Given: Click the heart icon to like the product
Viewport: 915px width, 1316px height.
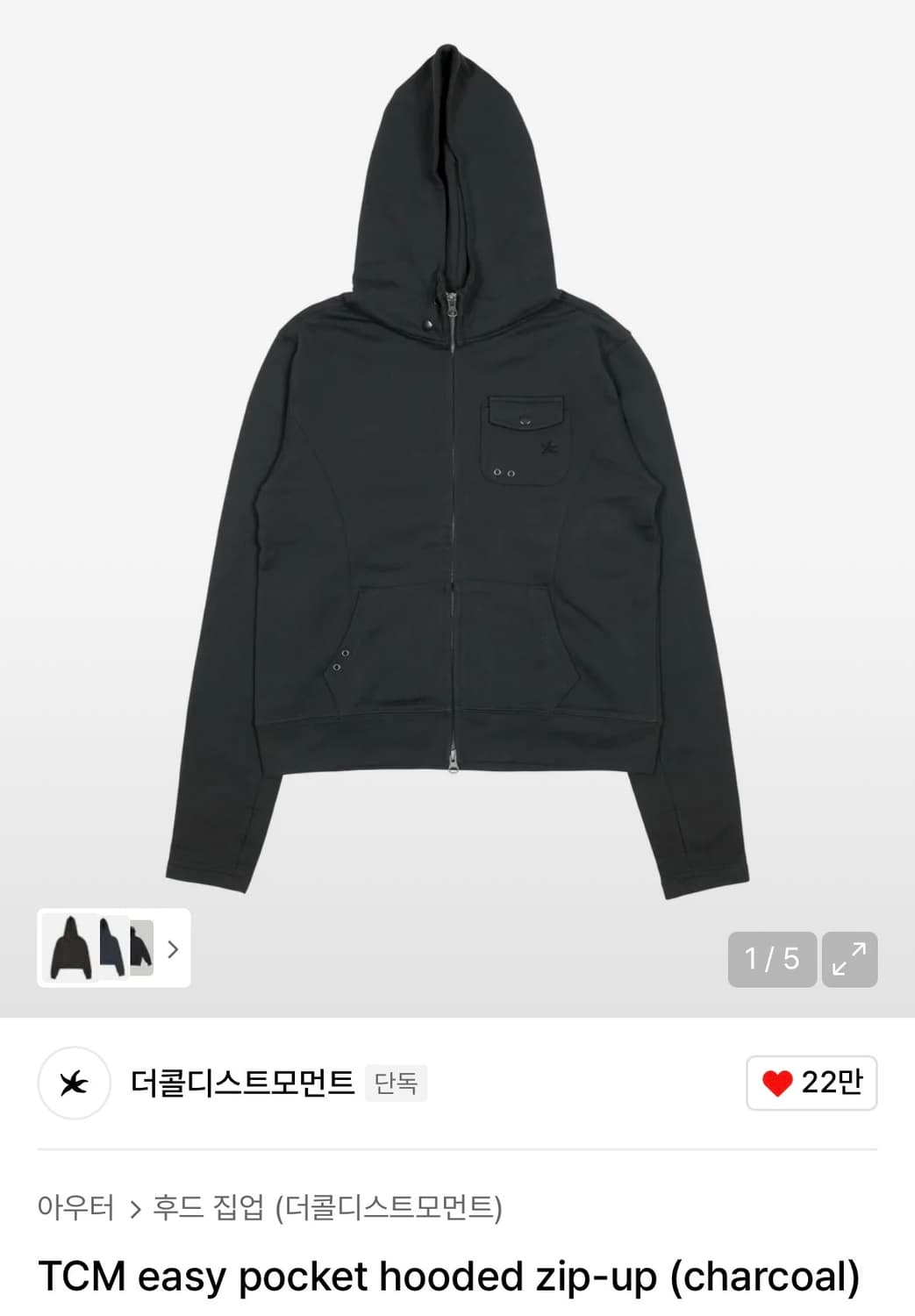Looking at the screenshot, I should pos(777,1084).
